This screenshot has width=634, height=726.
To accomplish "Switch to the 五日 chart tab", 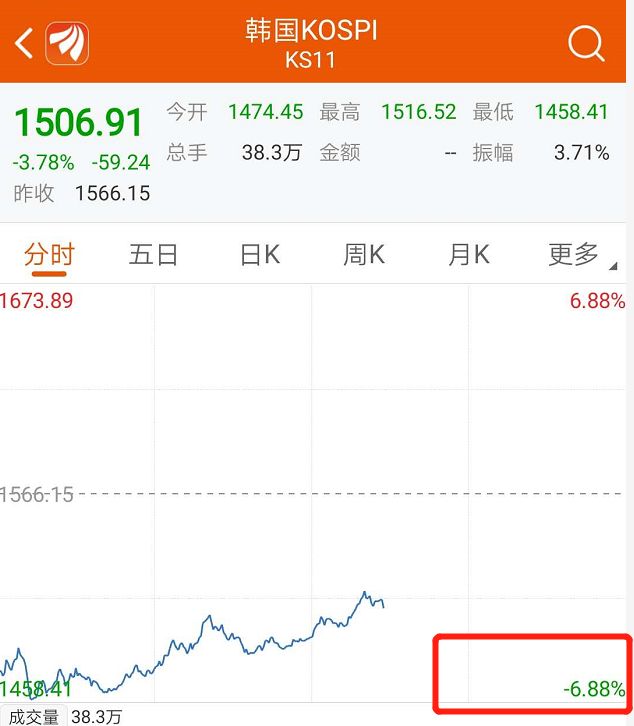I will tap(153, 255).
